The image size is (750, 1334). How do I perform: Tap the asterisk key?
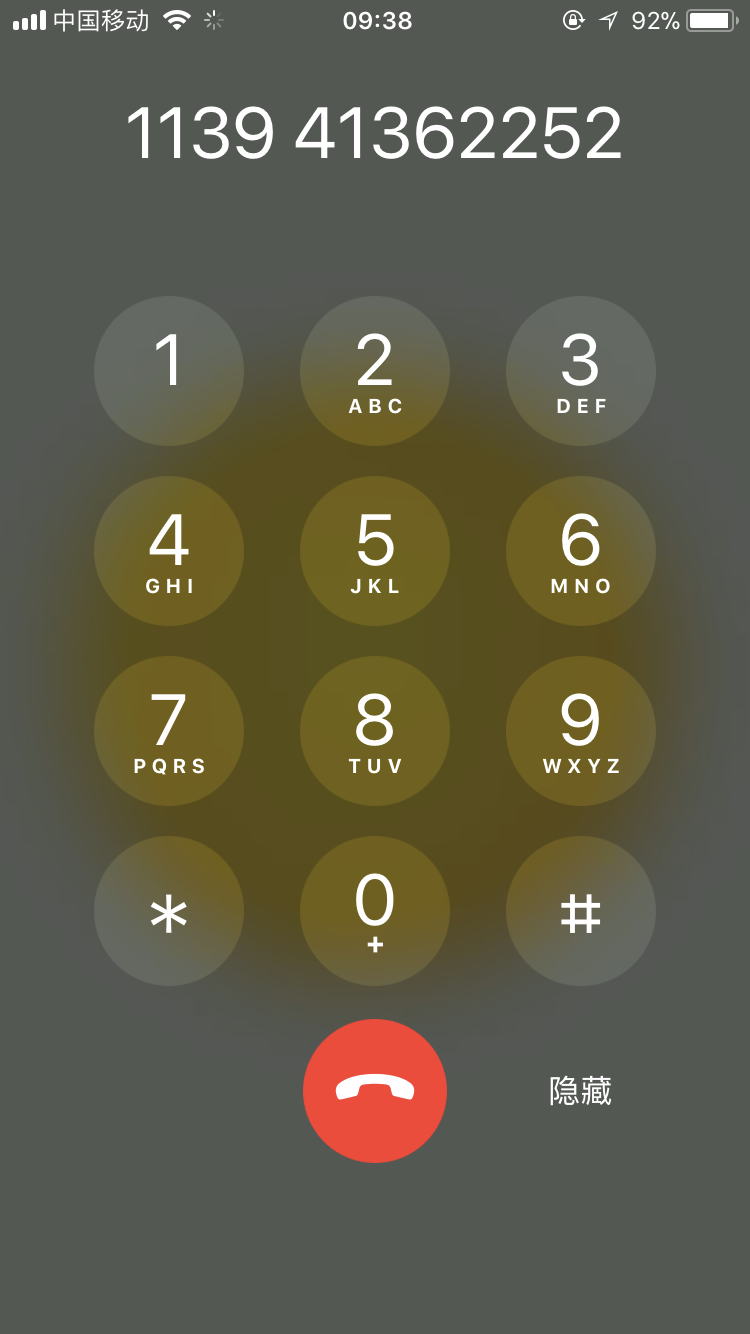click(169, 911)
